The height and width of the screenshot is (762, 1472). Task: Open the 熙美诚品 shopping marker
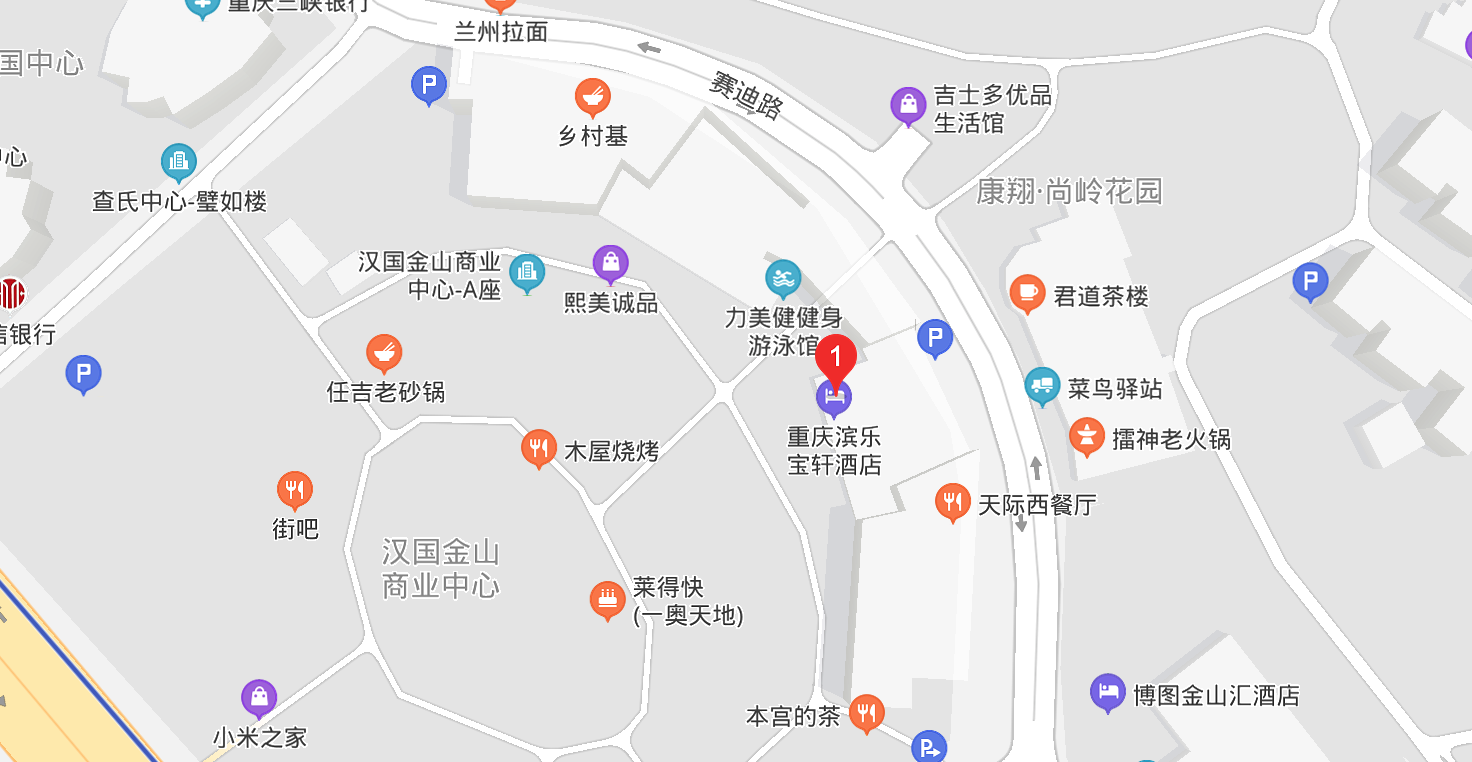610,264
